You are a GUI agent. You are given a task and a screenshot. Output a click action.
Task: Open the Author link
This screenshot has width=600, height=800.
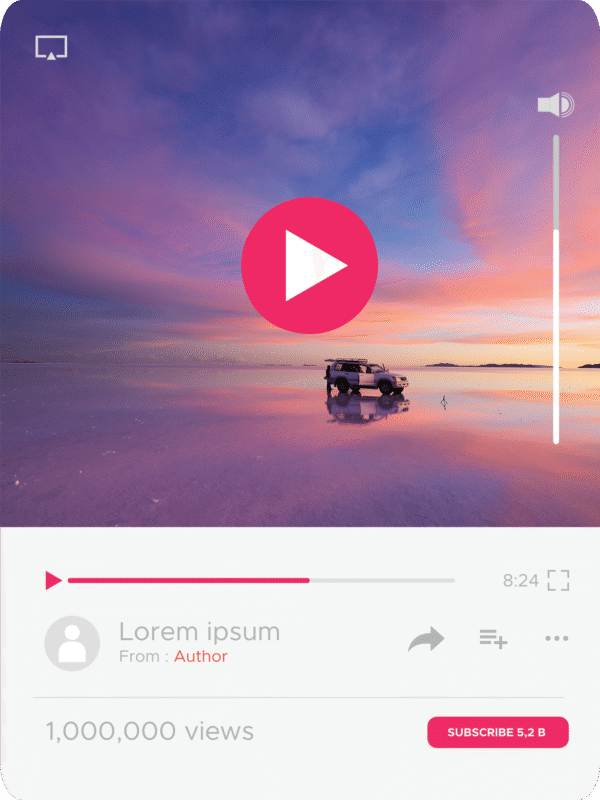click(201, 657)
